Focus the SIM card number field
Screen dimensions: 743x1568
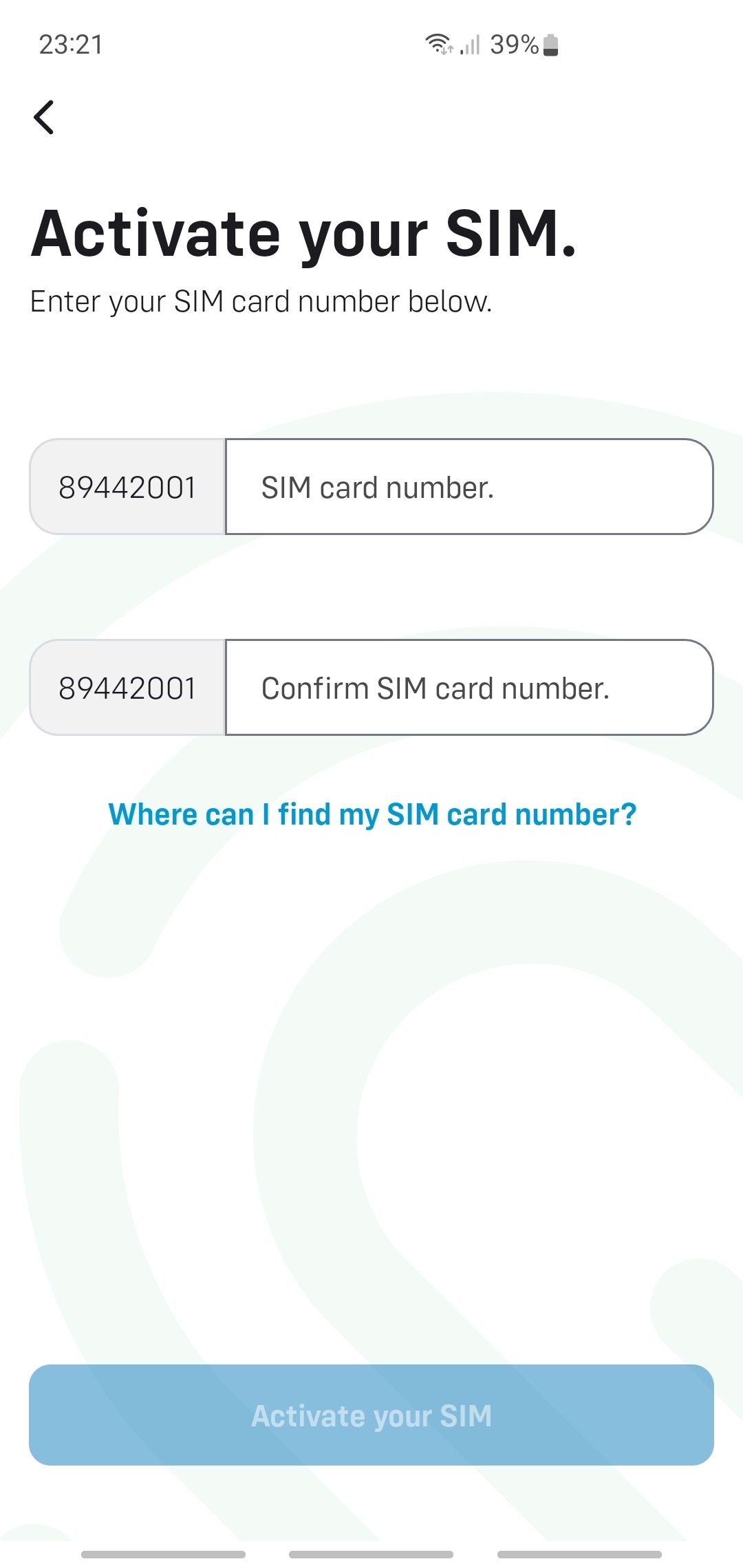pos(469,487)
